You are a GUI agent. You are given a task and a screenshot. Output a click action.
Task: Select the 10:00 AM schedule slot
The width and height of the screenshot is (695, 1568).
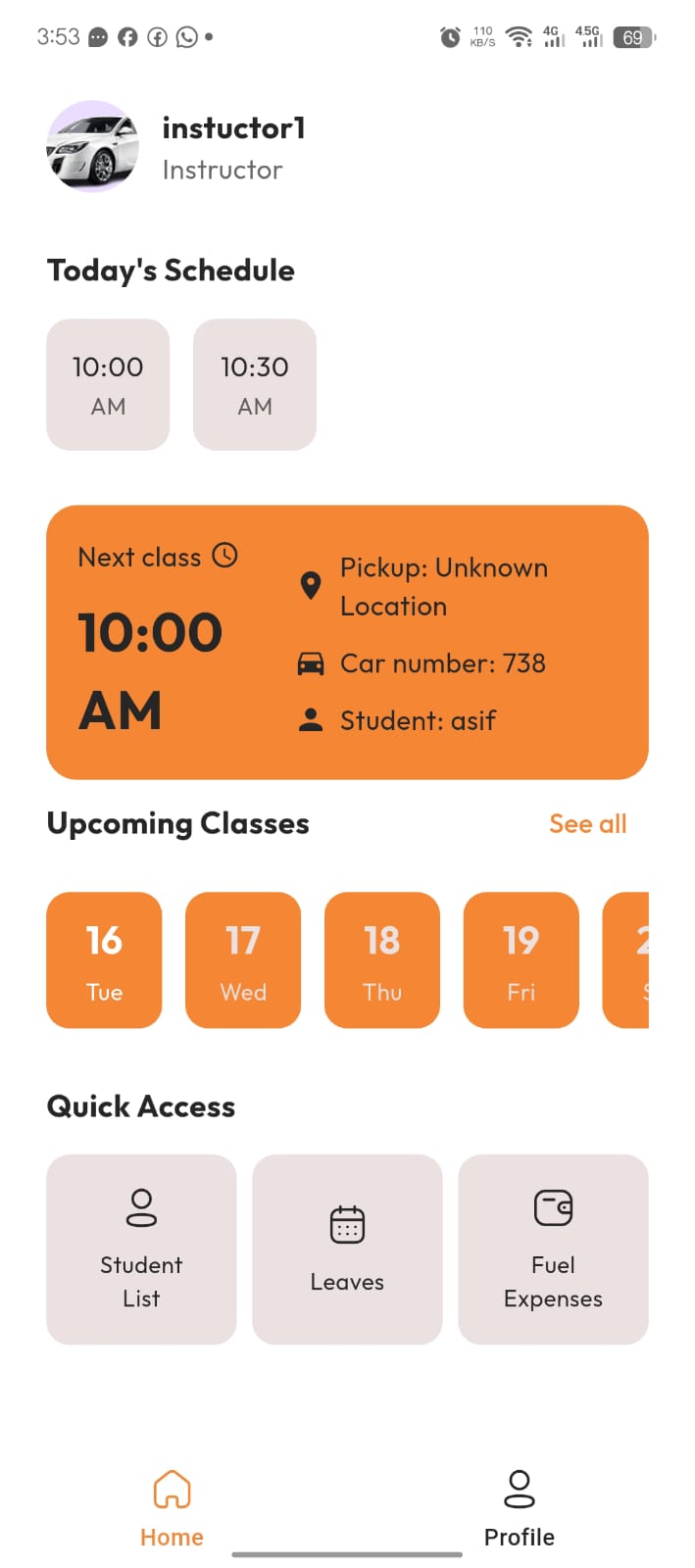[x=108, y=384]
